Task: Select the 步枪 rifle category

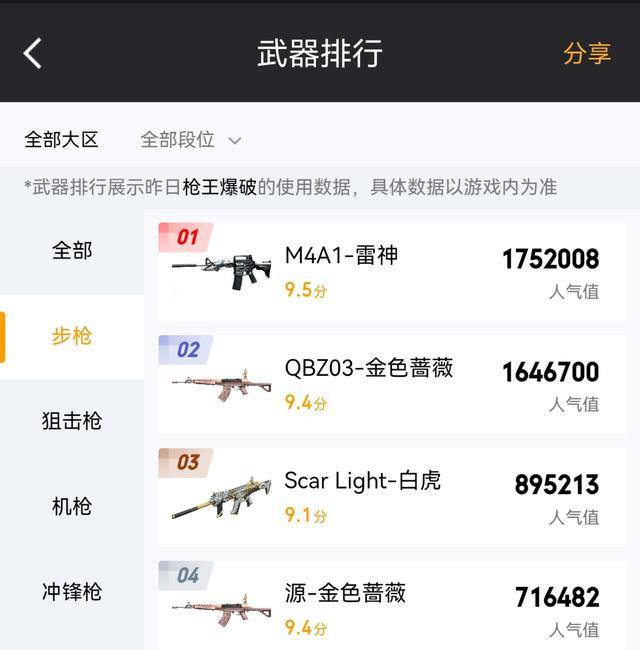Action: 72,336
